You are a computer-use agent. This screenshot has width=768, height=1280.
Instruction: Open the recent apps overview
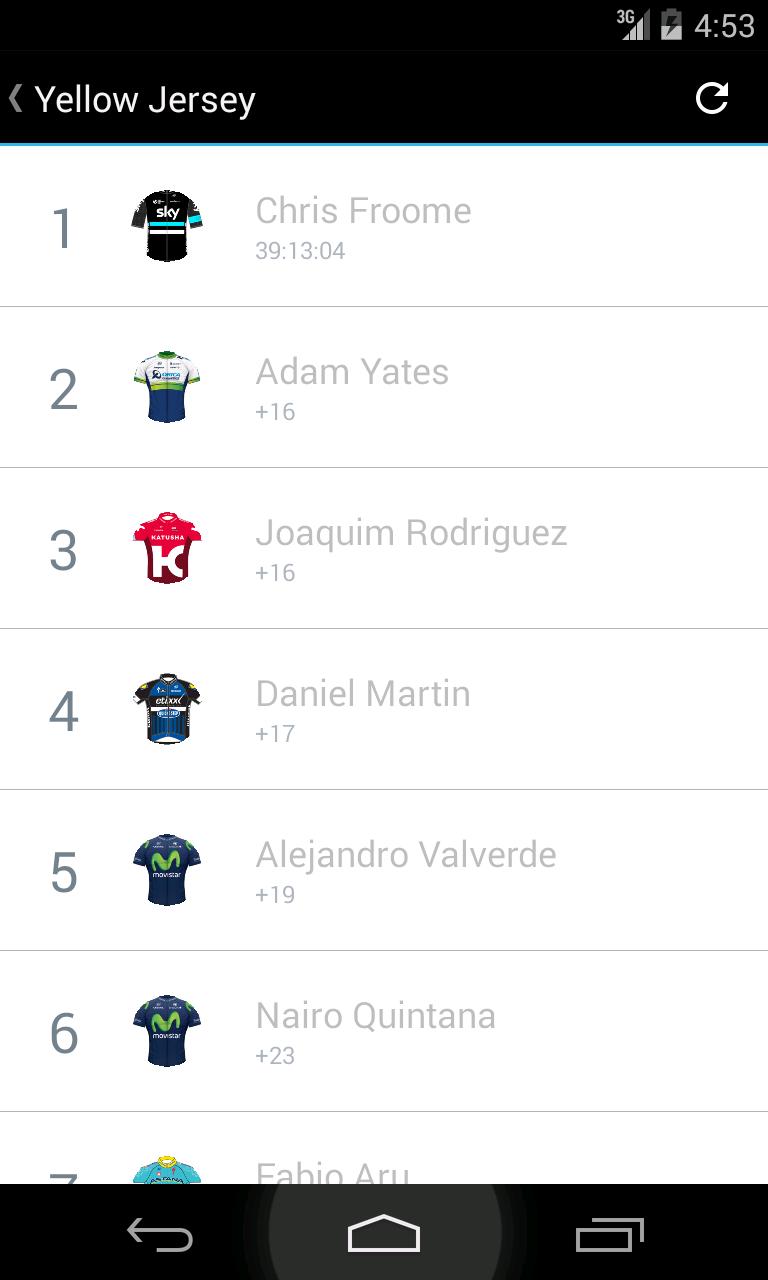tap(610, 1235)
